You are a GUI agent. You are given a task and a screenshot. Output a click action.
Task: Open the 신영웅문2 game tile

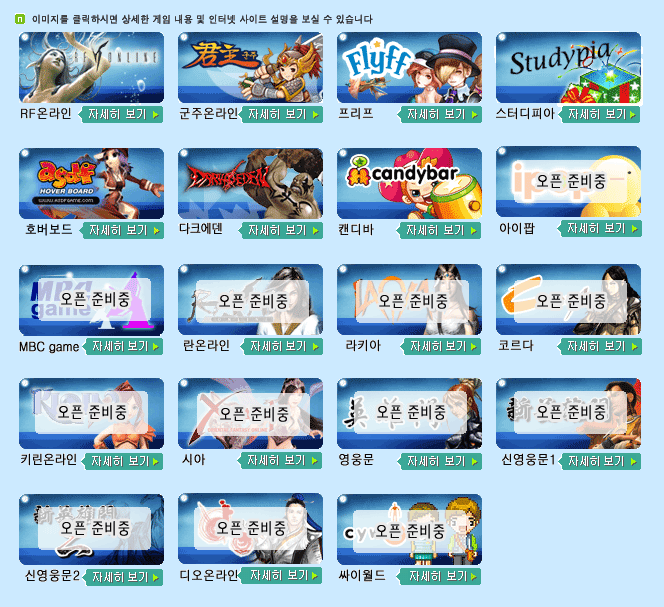tap(91, 528)
